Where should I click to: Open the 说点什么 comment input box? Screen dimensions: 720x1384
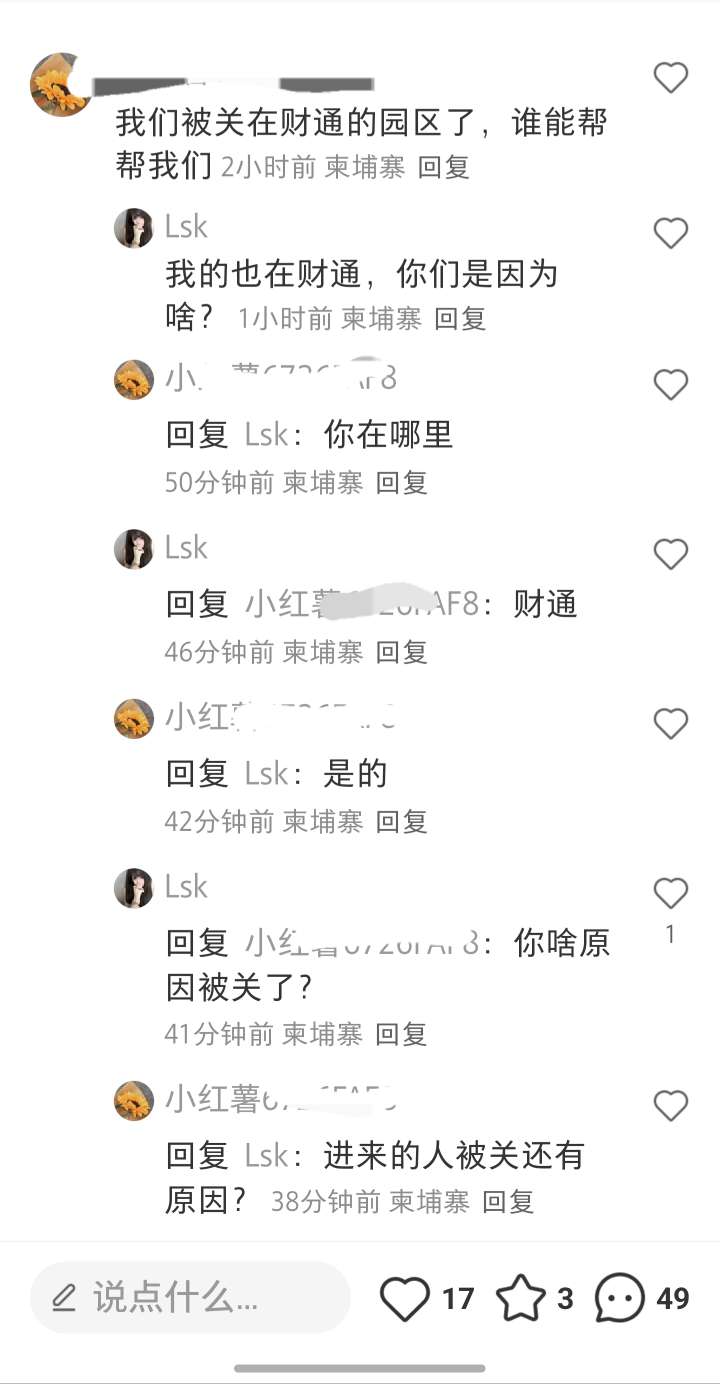pyautogui.click(x=190, y=1298)
